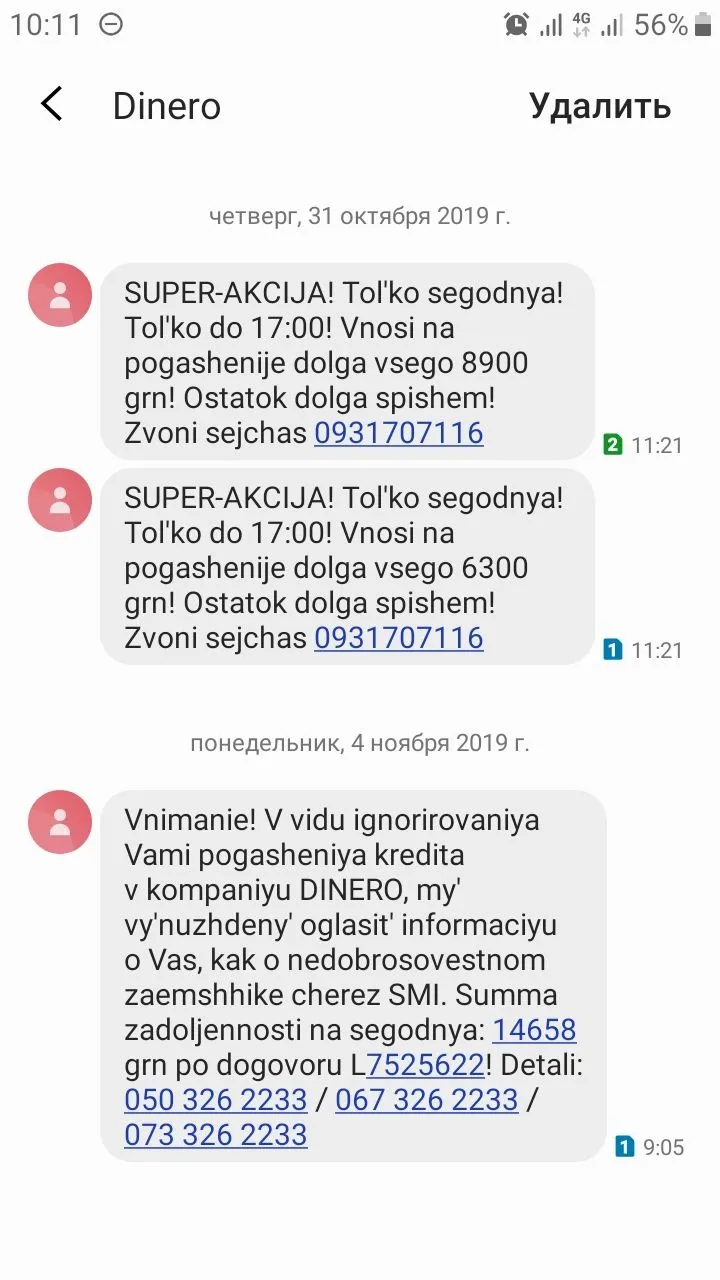Viewport: 720px width, 1280px height.
Task: Call 0931707116 in the 8900 grn message
Action: pyautogui.click(x=398, y=433)
